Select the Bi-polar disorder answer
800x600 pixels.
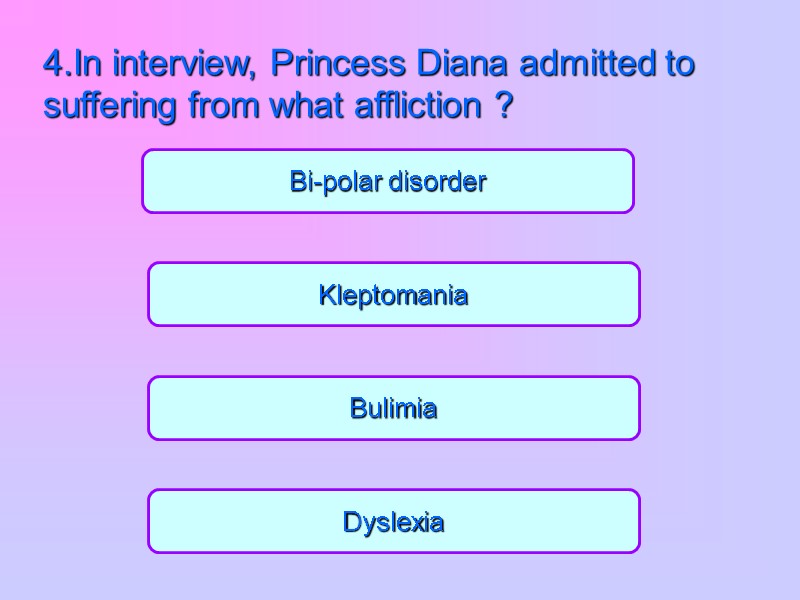[388, 181]
